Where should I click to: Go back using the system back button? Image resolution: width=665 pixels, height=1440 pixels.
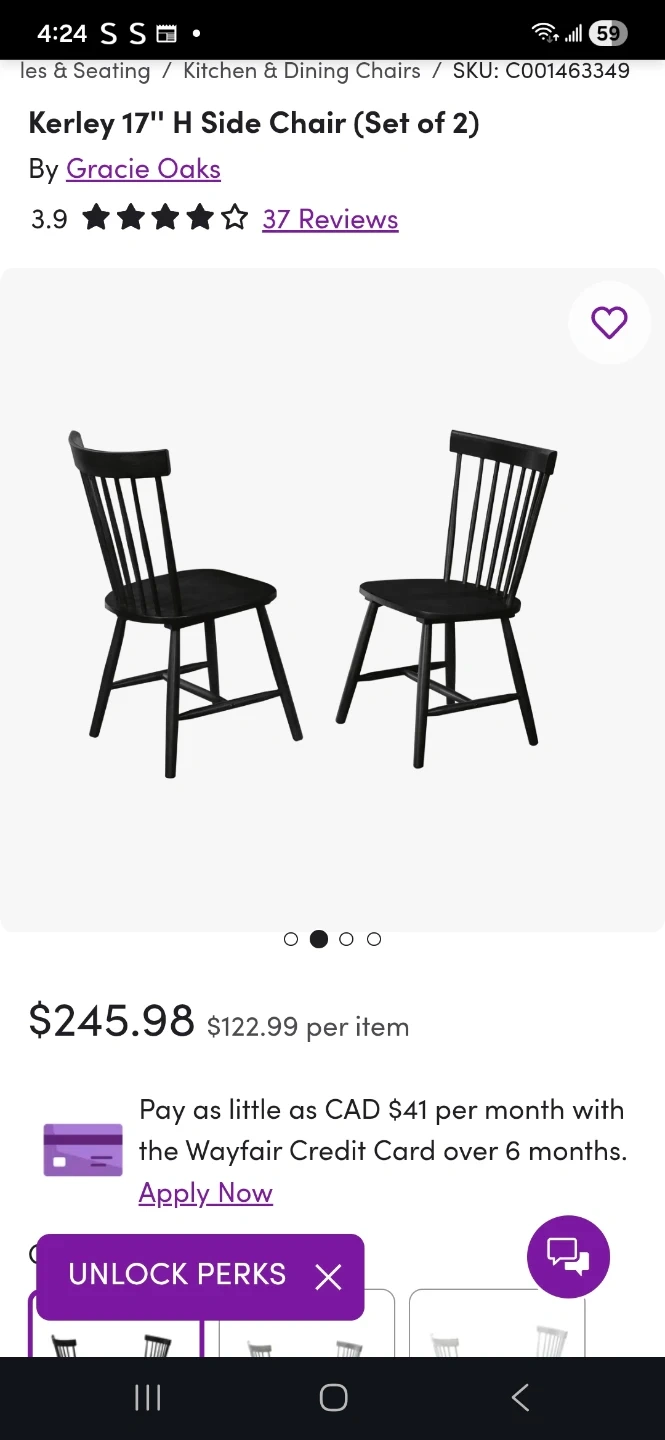520,1398
